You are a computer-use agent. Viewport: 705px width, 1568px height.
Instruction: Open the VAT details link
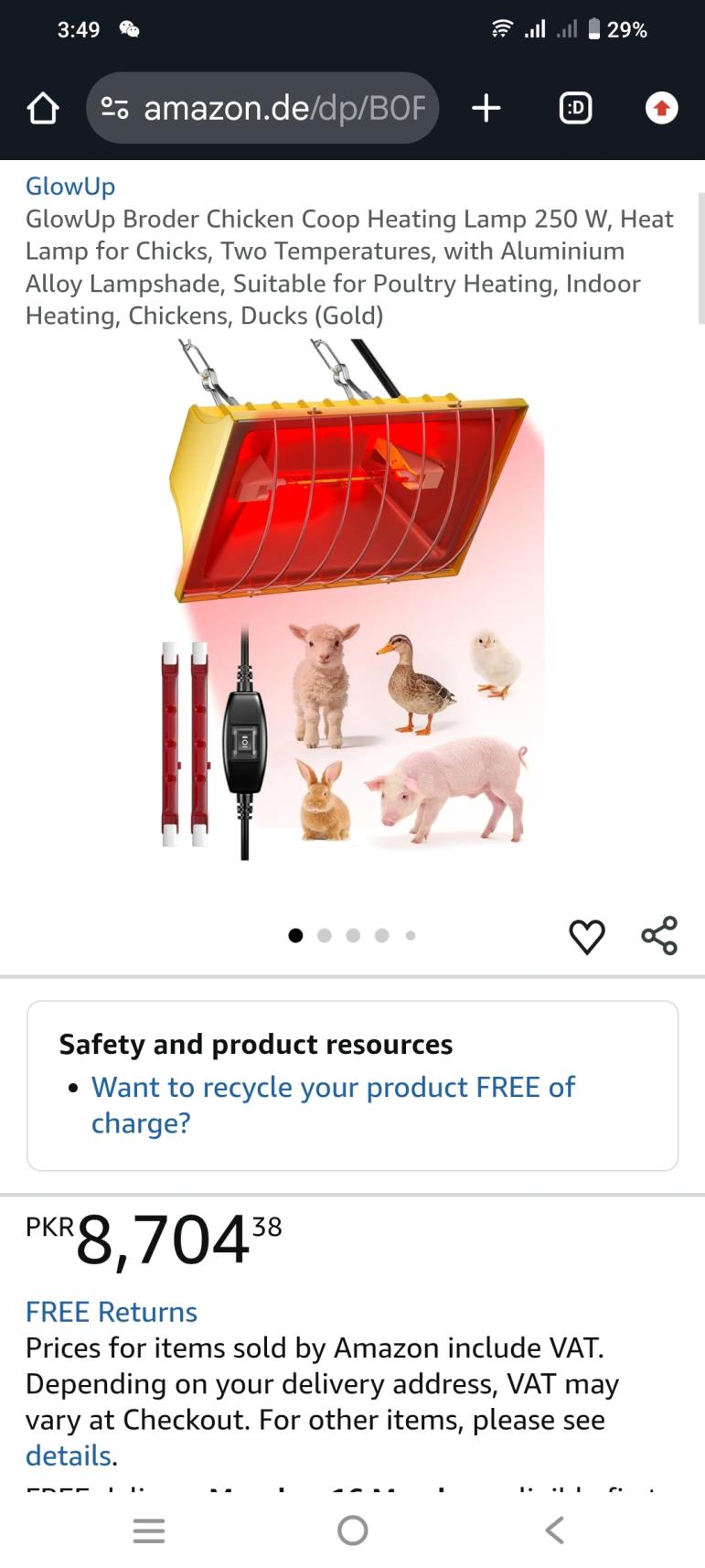coord(69,1455)
